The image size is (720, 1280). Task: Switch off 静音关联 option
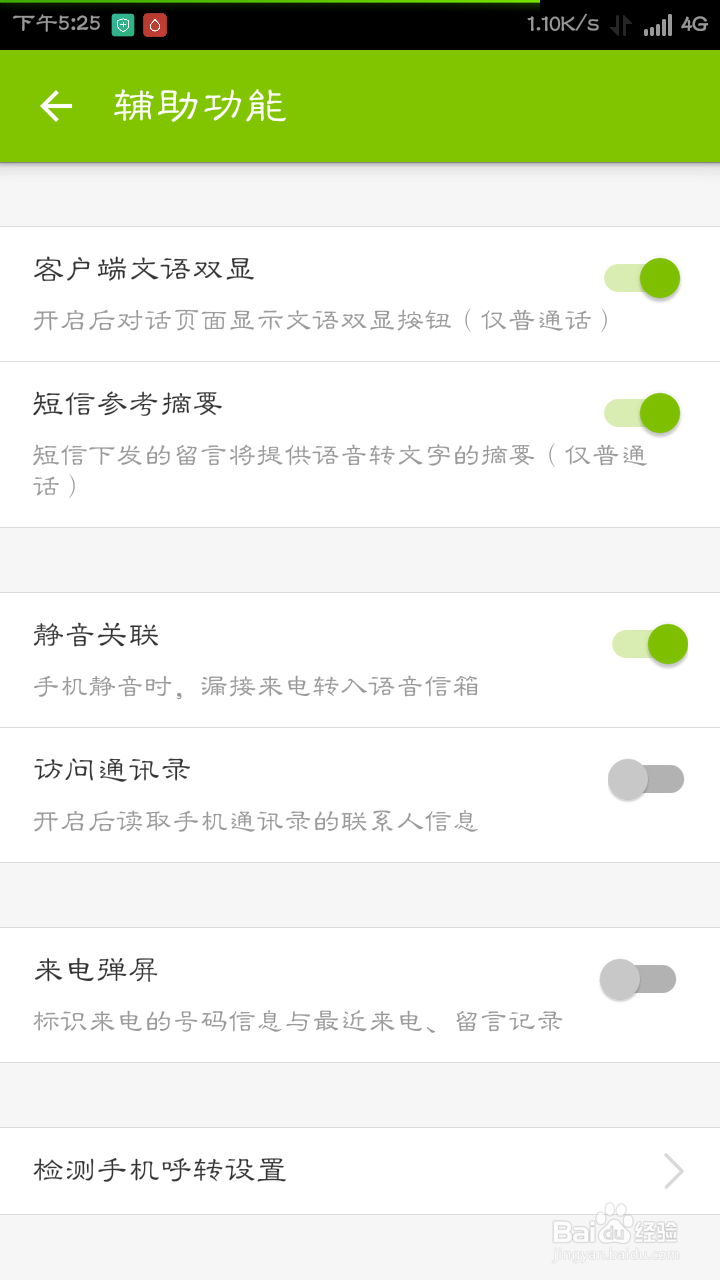pyautogui.click(x=650, y=644)
